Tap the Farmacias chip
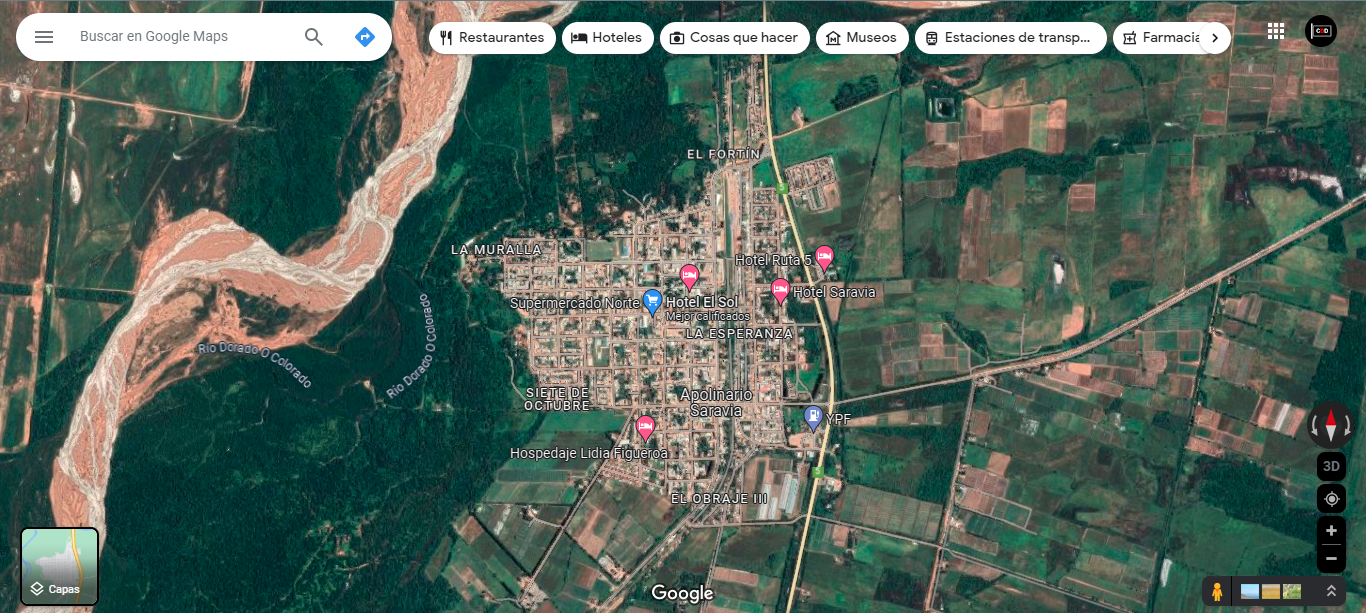Image resolution: width=1366 pixels, height=613 pixels. tap(1160, 38)
